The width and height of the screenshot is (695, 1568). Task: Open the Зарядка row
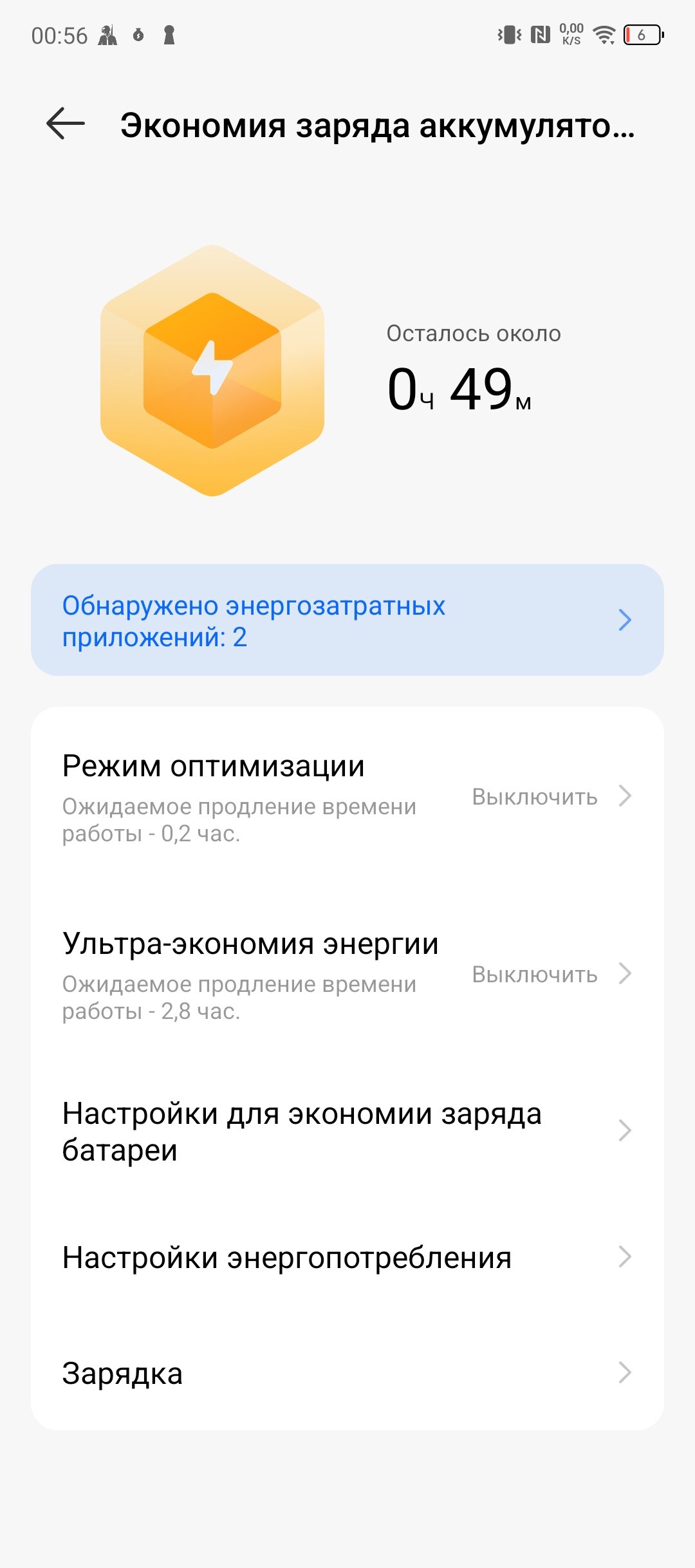coord(347,1373)
